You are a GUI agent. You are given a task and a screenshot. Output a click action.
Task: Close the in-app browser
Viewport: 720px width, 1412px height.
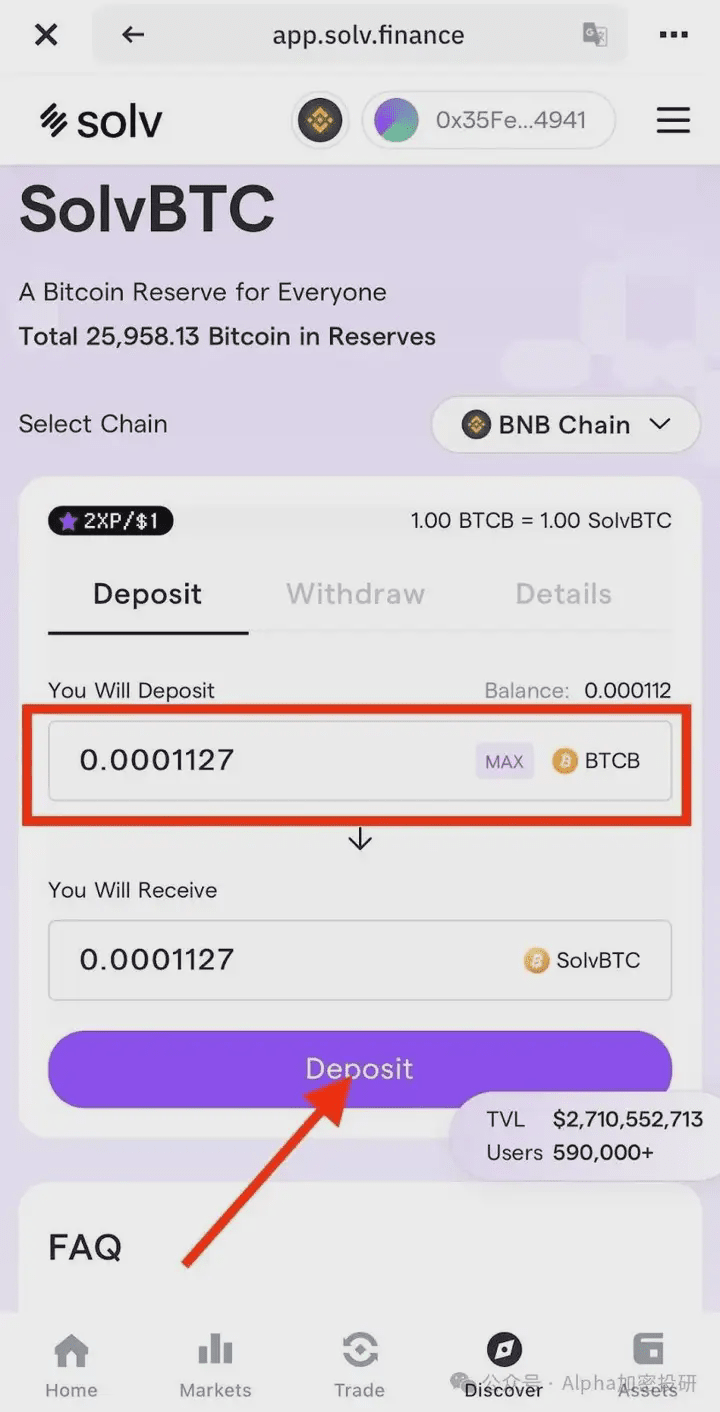(46, 35)
